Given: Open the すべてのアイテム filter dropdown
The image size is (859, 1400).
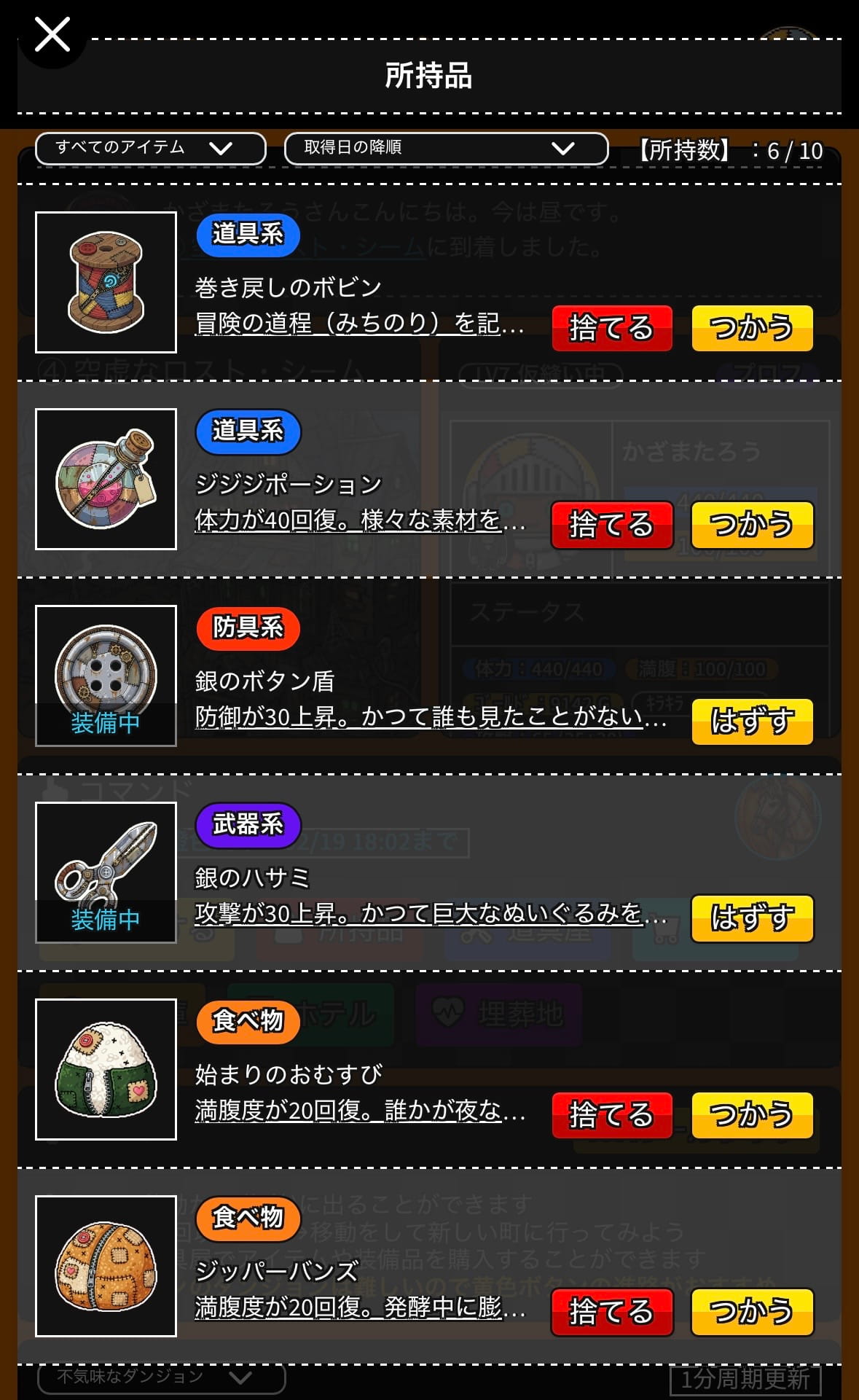Looking at the screenshot, I should [x=149, y=148].
